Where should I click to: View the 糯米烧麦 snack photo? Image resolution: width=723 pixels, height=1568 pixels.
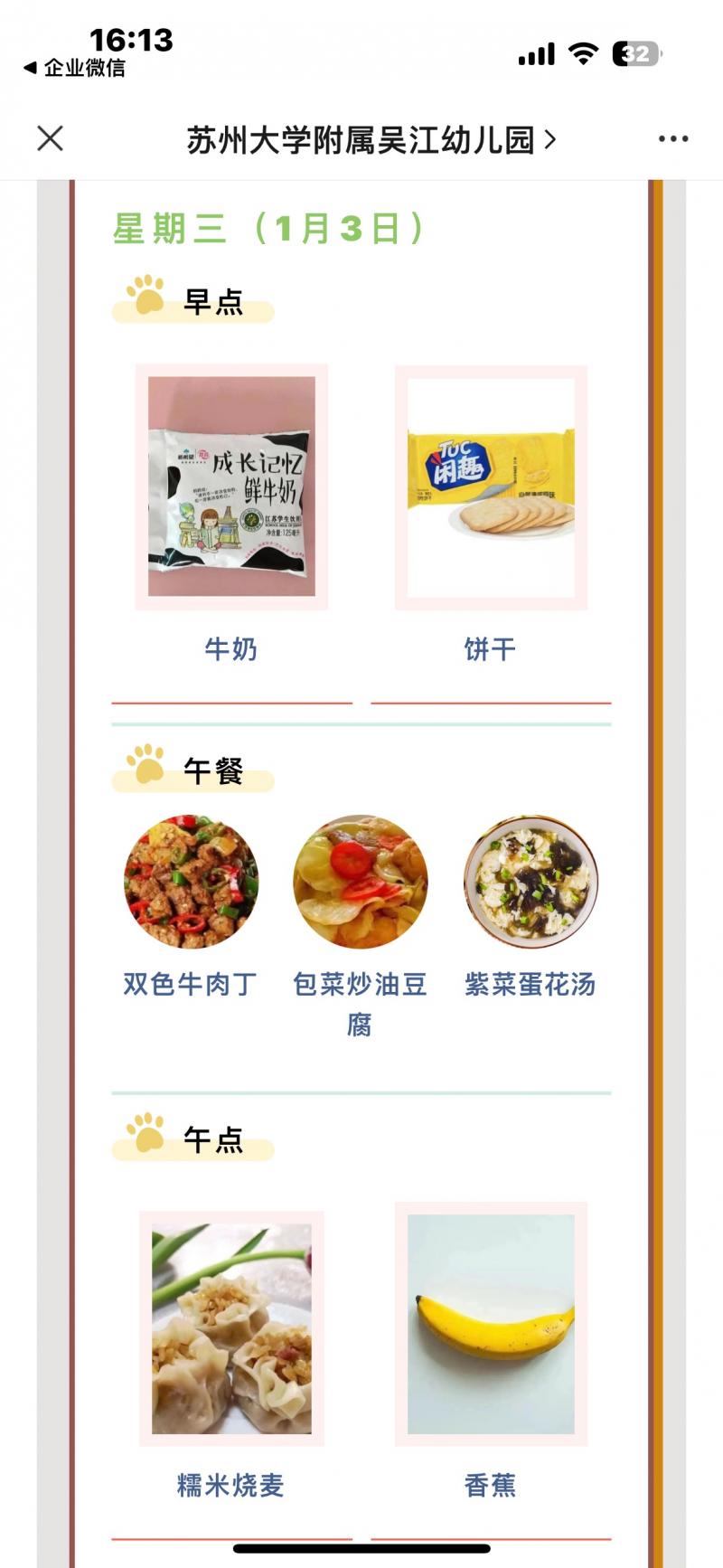pos(231,1327)
